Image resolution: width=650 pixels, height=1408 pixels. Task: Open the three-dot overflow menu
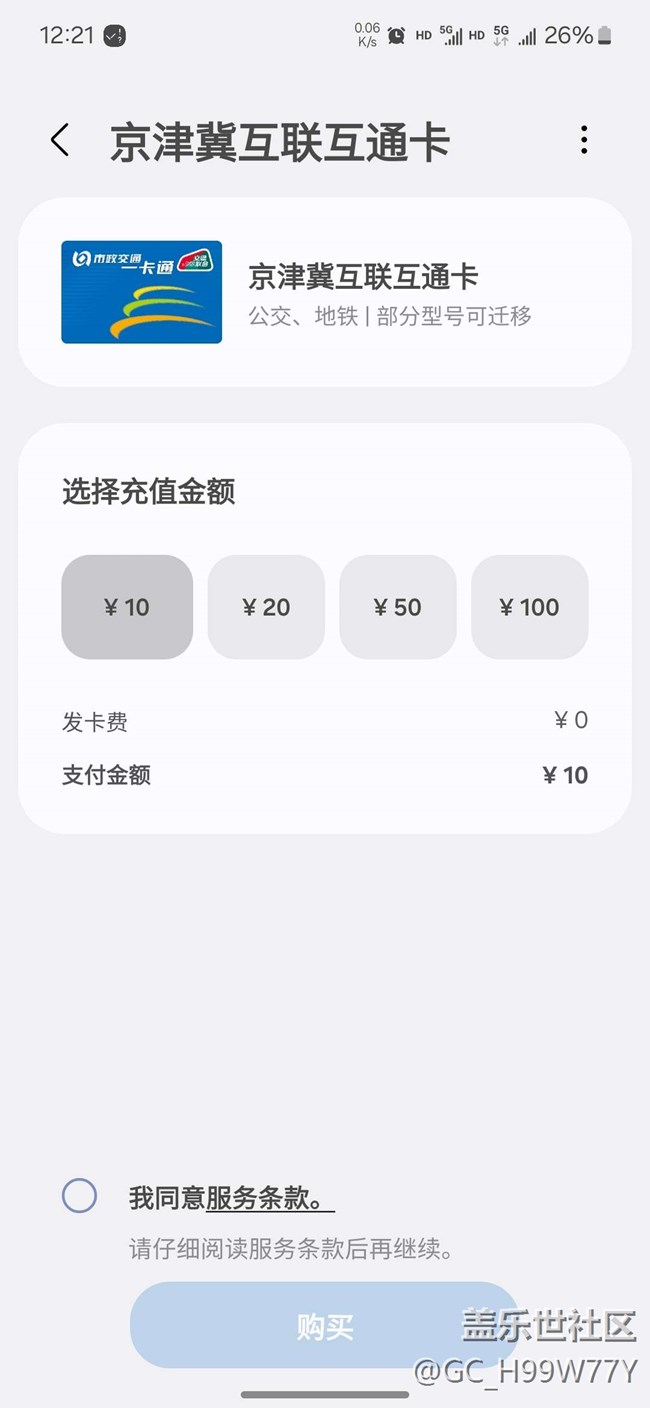pos(584,141)
